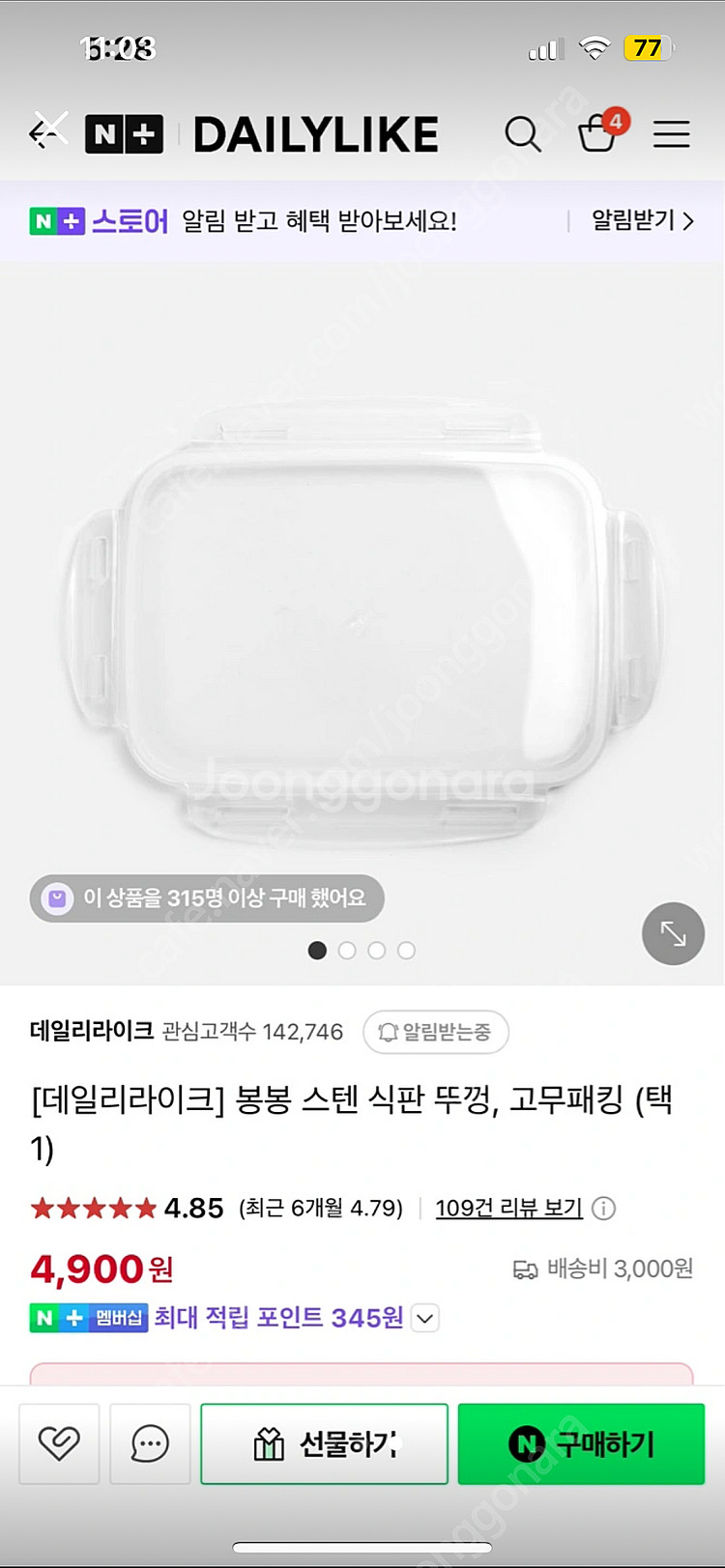Open the lid product photo
The image size is (725, 1568).
tap(362, 618)
